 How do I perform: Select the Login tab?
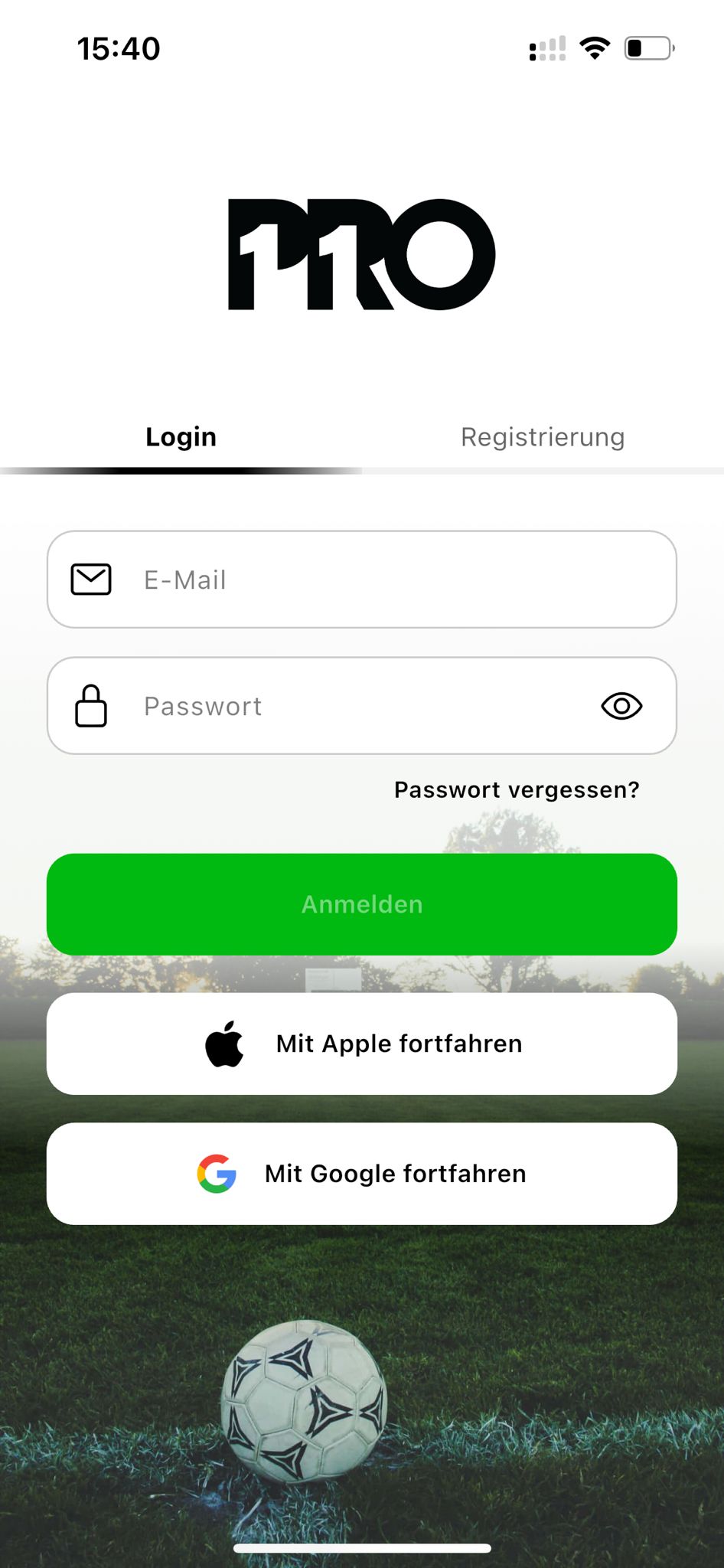pos(181,437)
